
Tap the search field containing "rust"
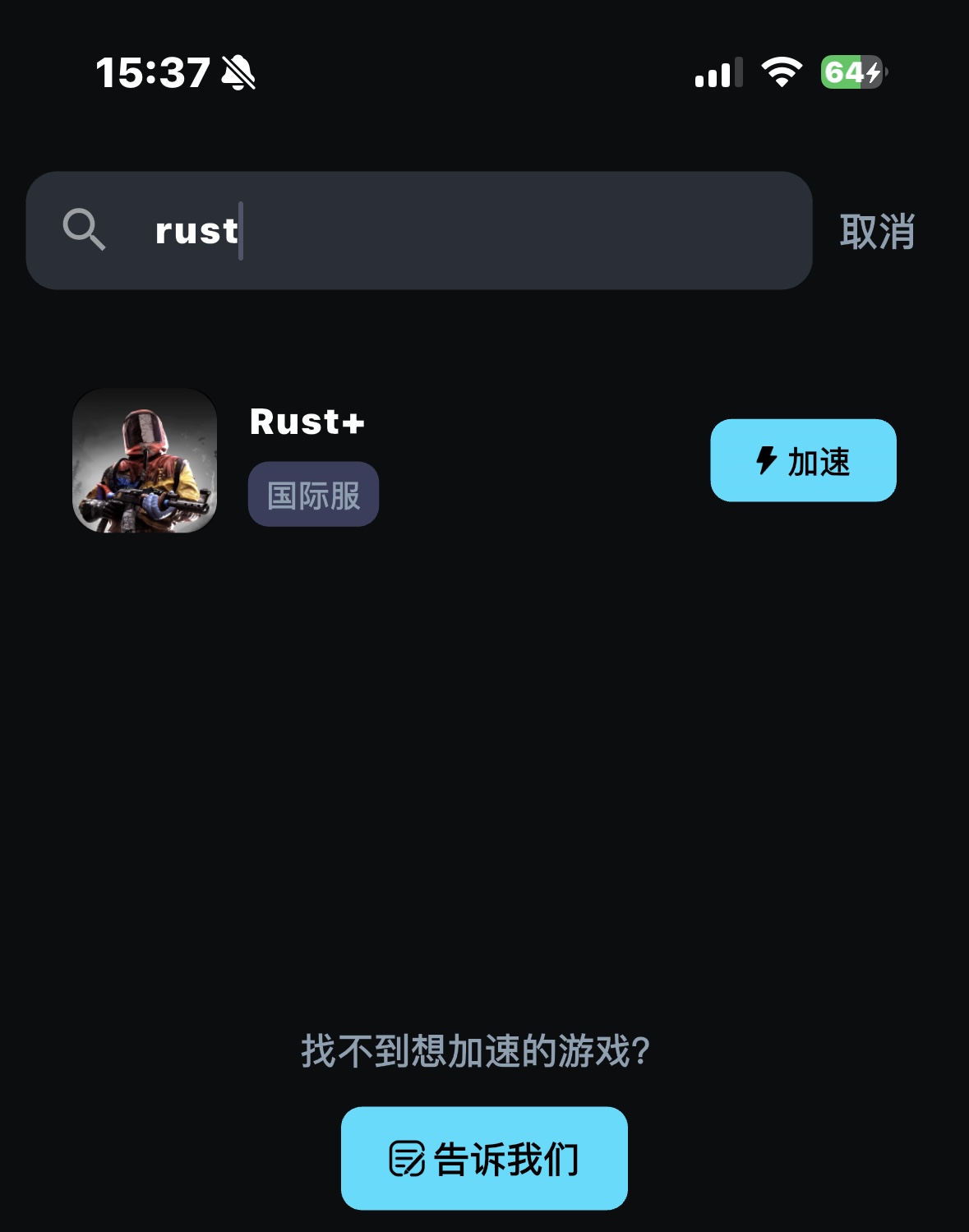(460, 231)
